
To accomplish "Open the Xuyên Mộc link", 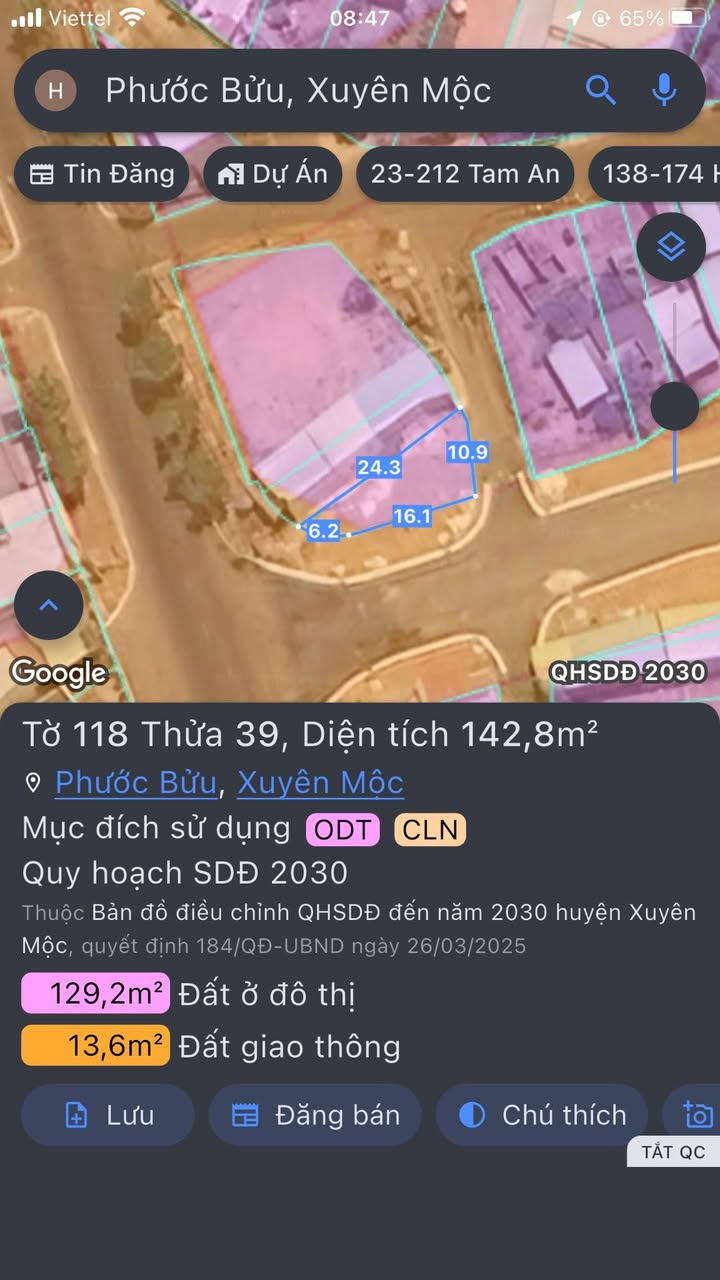I will (x=320, y=783).
